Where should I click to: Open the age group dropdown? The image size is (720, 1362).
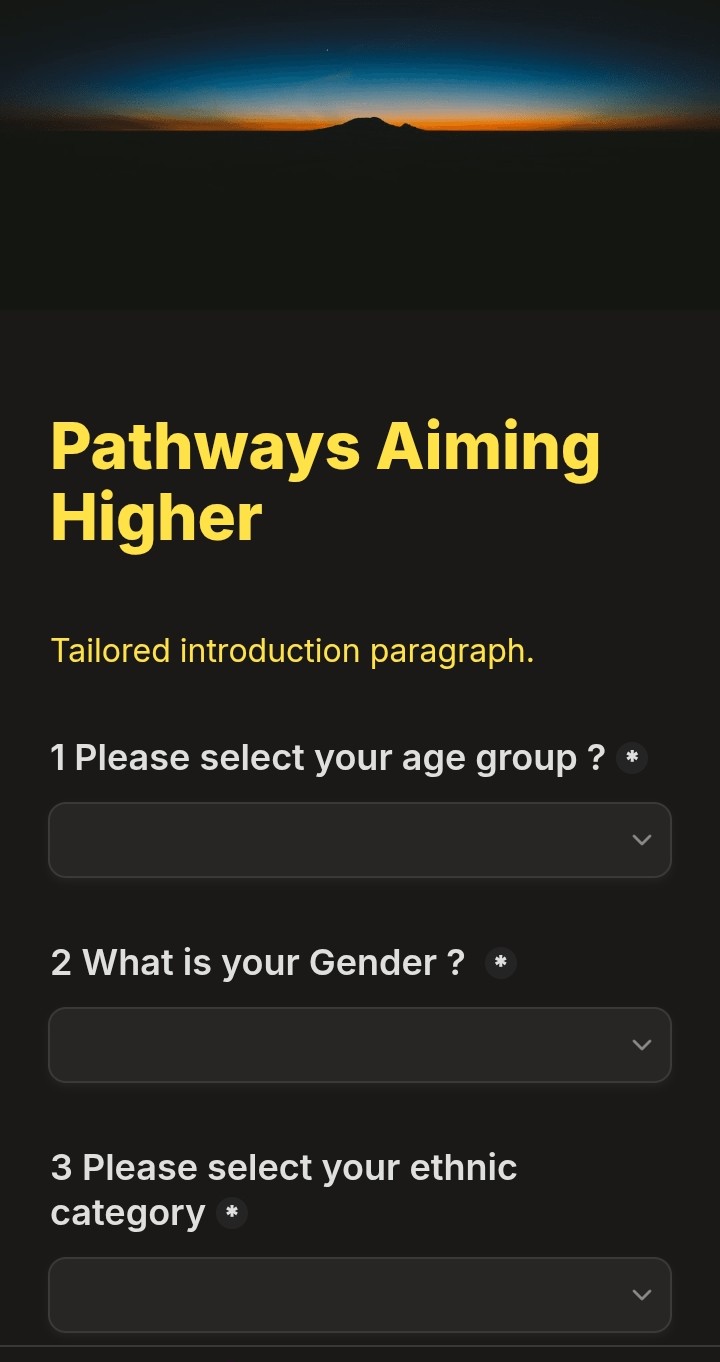tap(360, 840)
